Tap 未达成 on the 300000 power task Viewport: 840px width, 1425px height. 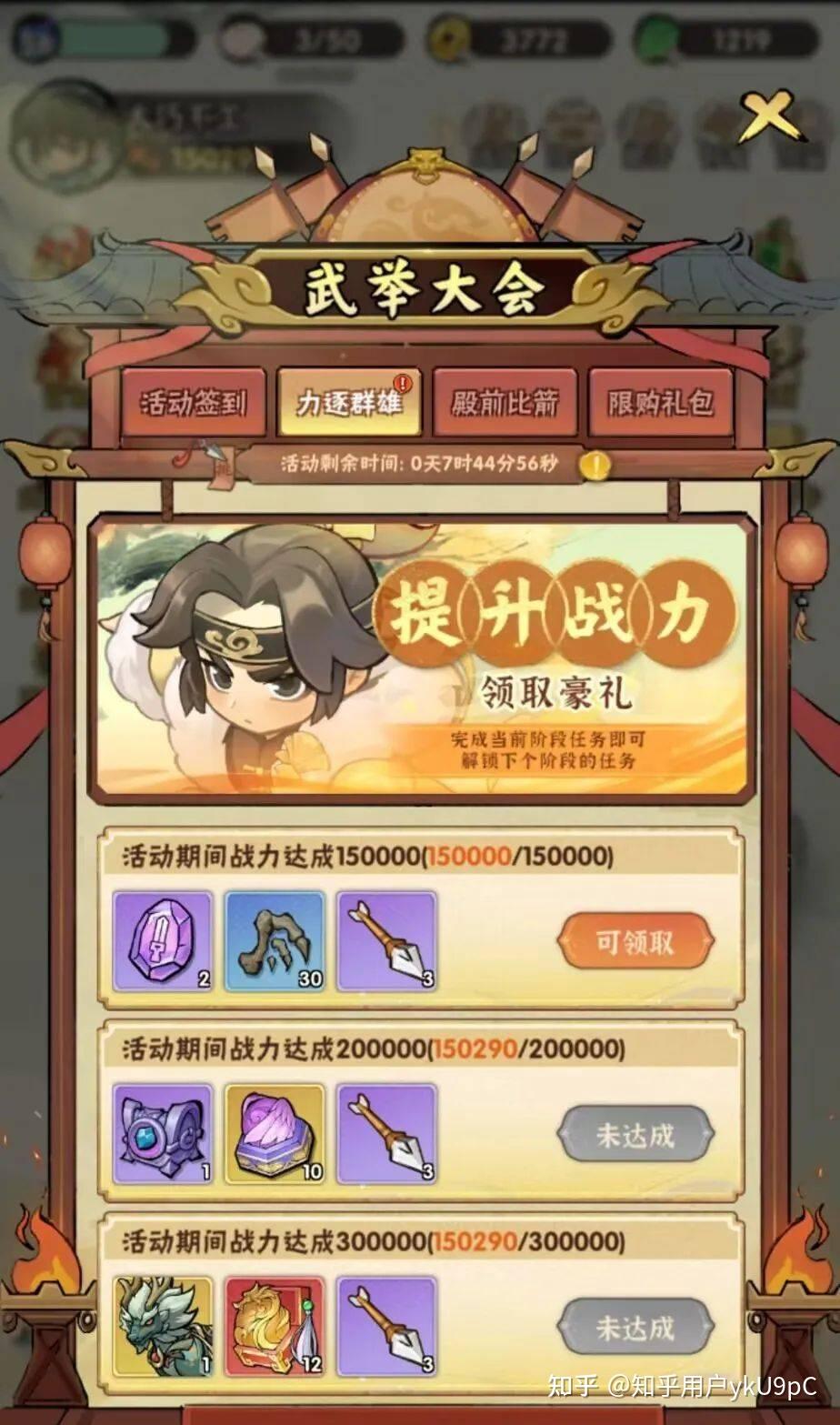(635, 1328)
